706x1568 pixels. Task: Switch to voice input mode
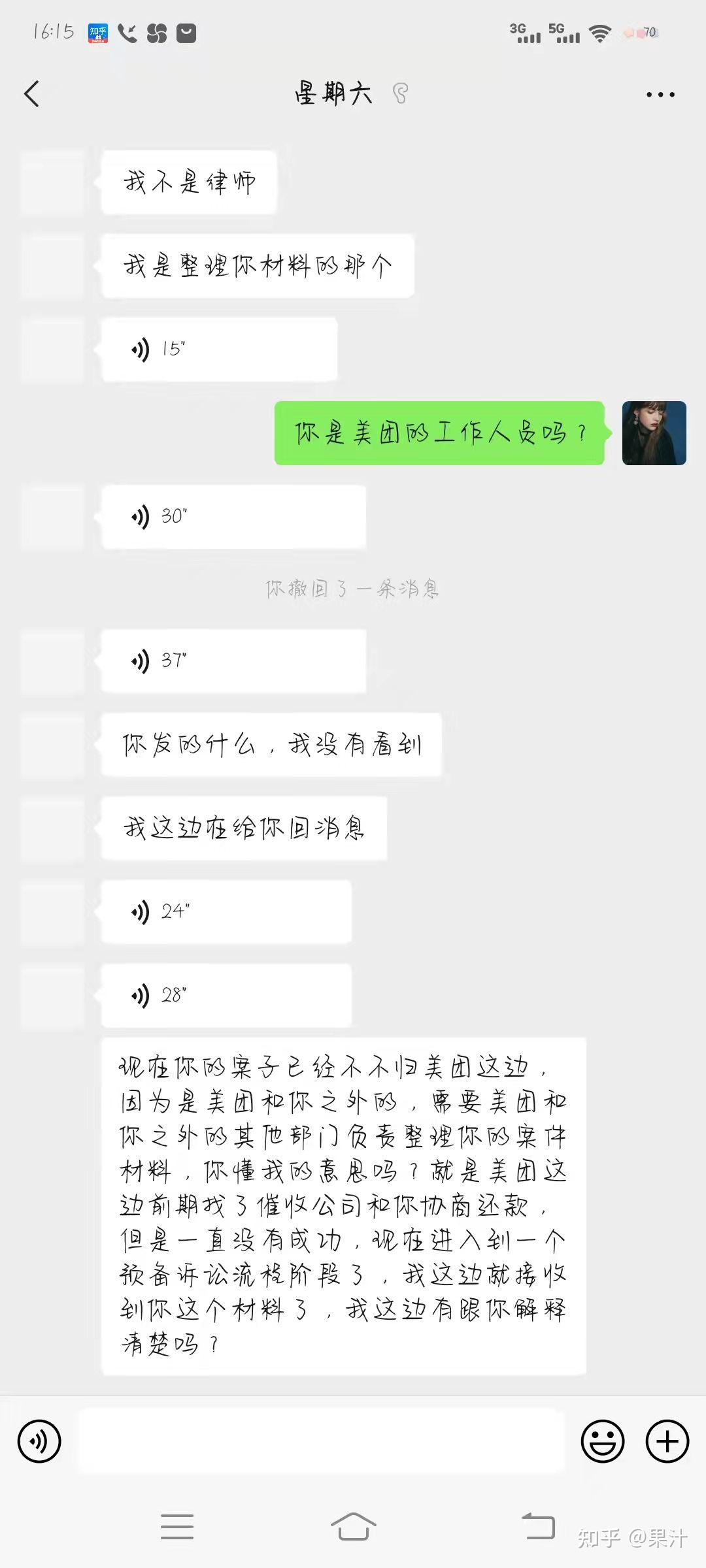pyautogui.click(x=39, y=1441)
